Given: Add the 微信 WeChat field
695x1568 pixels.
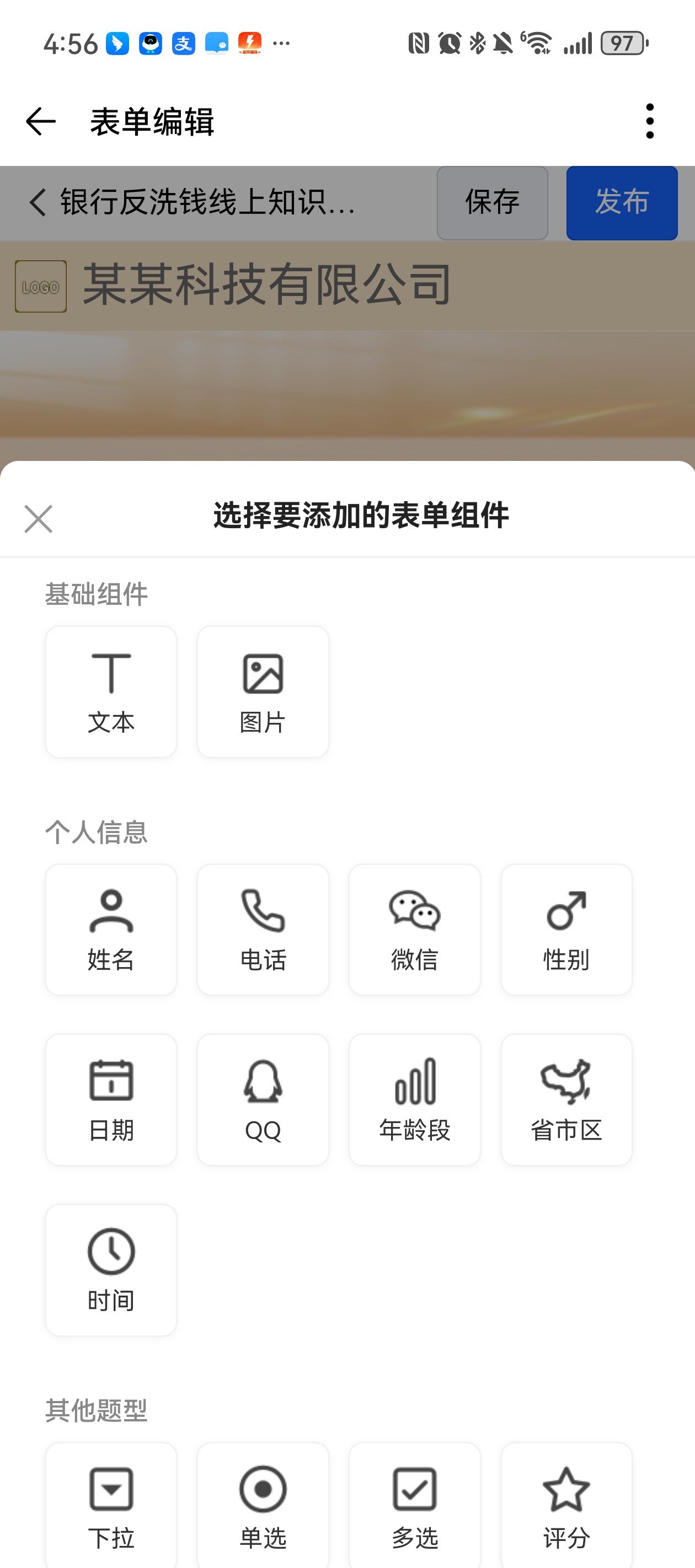Looking at the screenshot, I should pyautogui.click(x=414, y=930).
